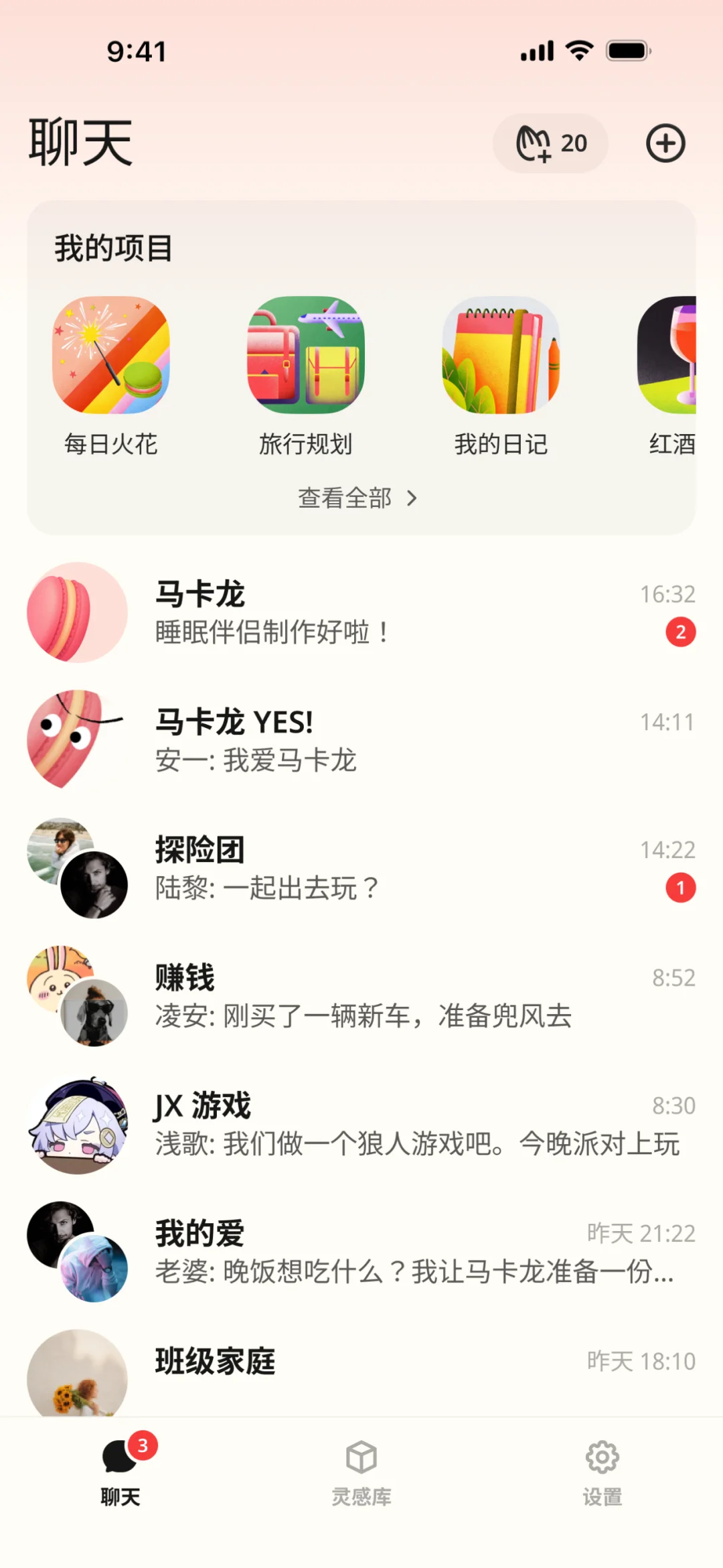Tap the 探险团 group avatar
723x1568 pixels.
[76, 866]
